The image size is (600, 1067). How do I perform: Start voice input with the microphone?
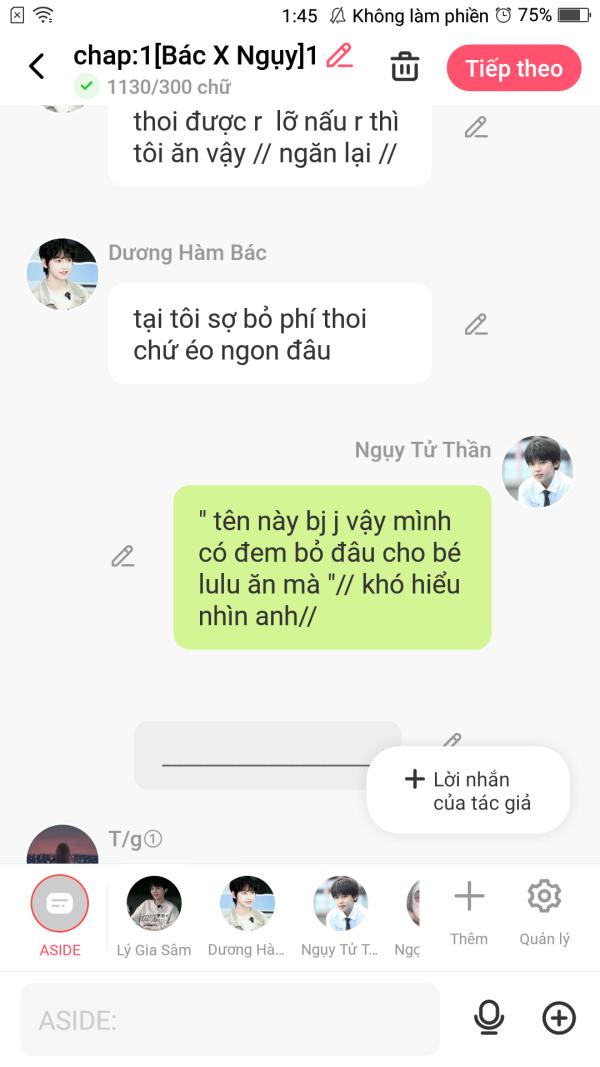click(x=488, y=1018)
